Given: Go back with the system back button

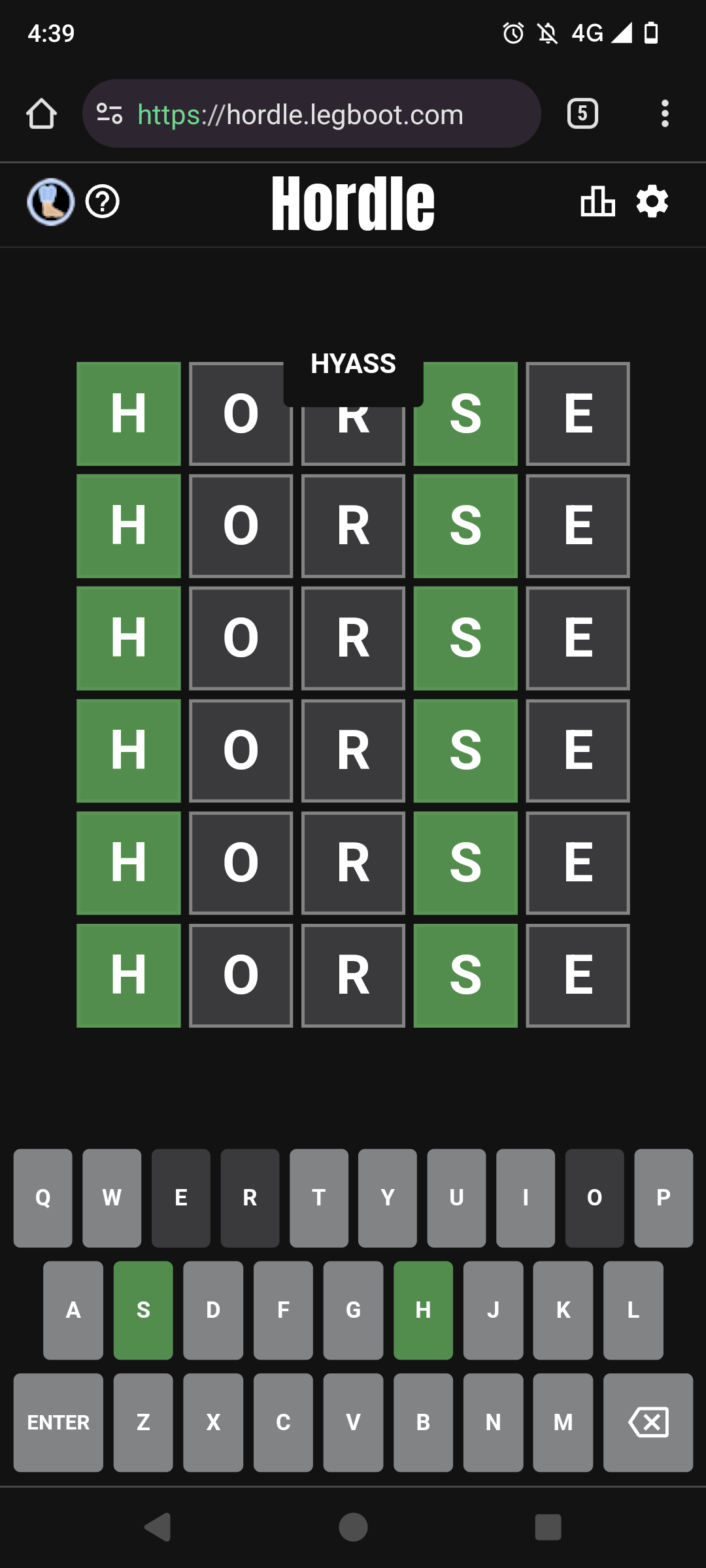Looking at the screenshot, I should click(158, 1527).
